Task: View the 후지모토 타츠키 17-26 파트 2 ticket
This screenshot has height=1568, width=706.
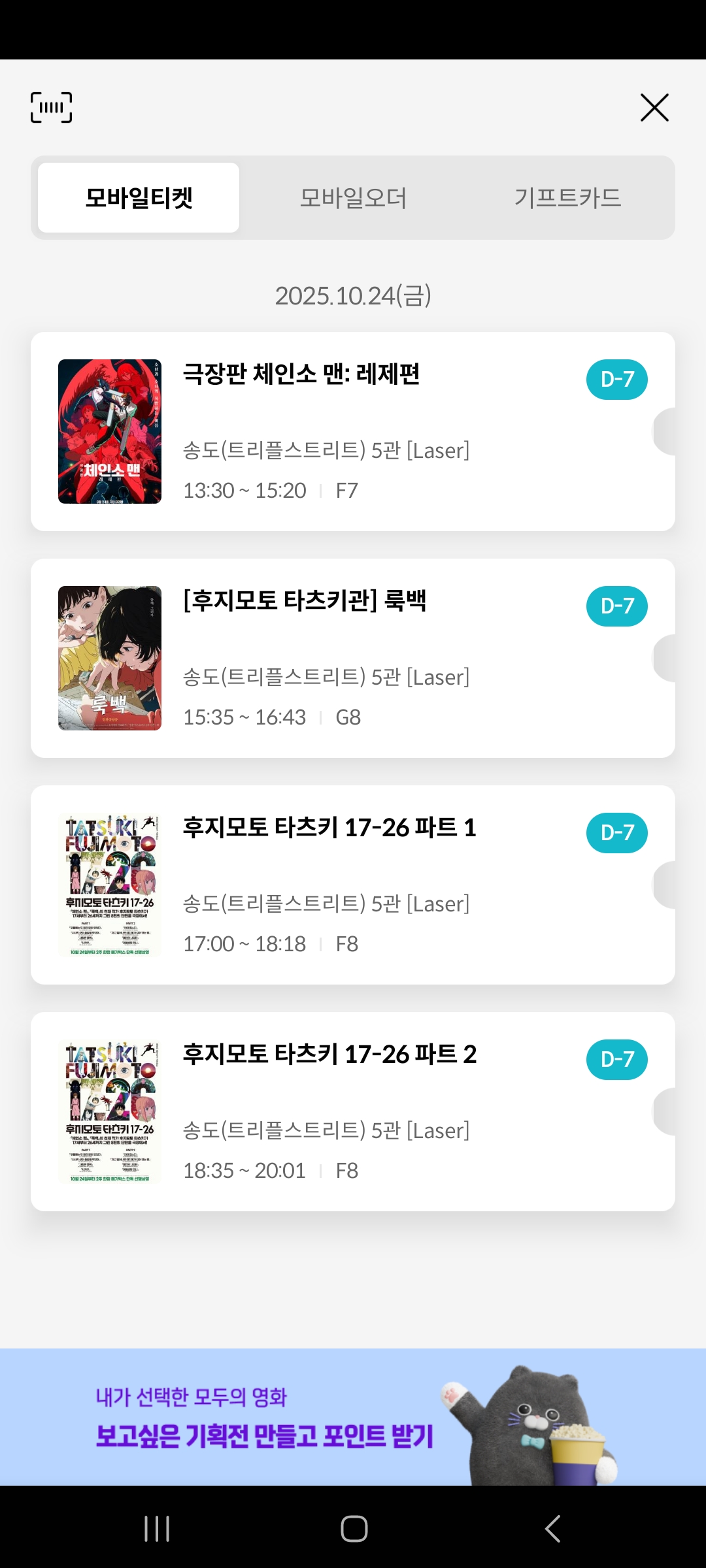Action: click(x=353, y=1111)
